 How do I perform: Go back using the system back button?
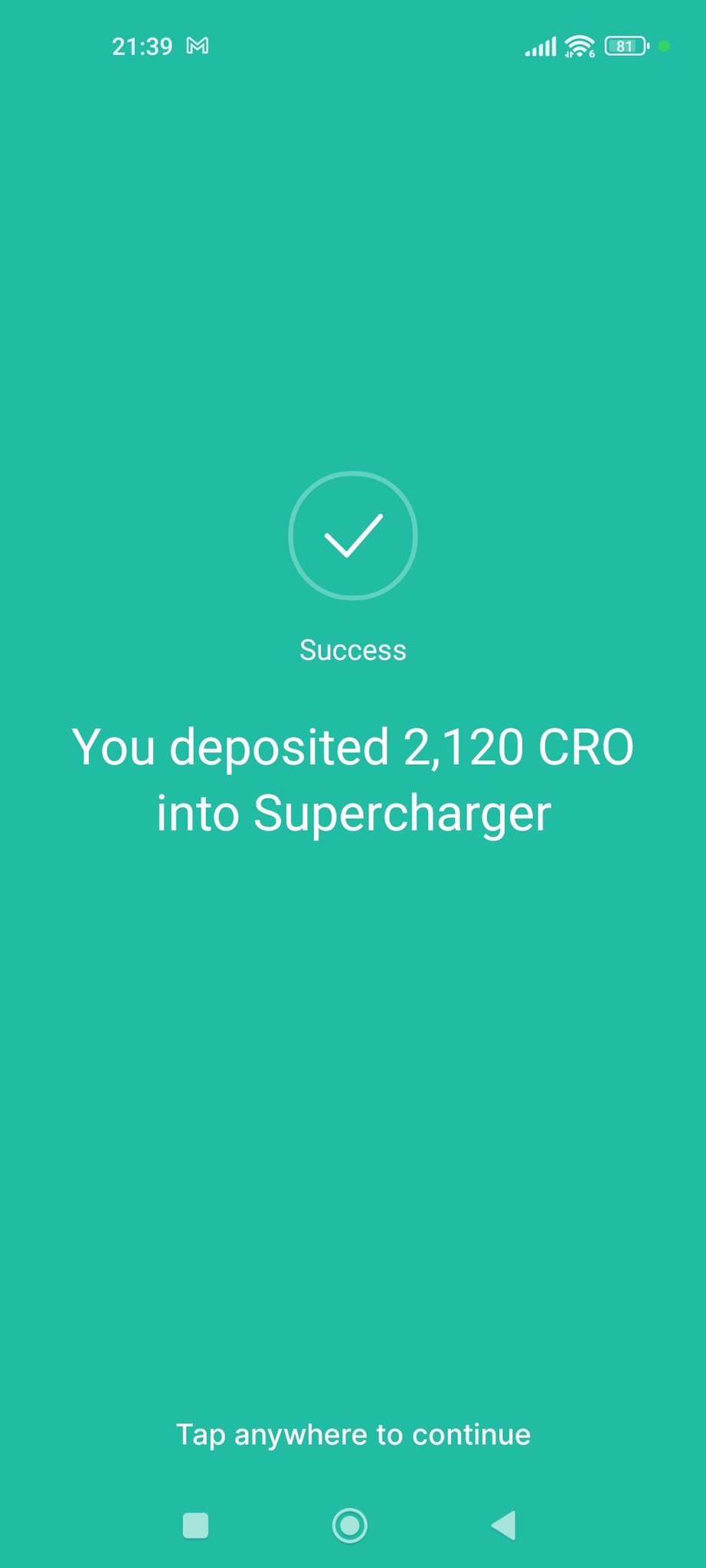(504, 1525)
